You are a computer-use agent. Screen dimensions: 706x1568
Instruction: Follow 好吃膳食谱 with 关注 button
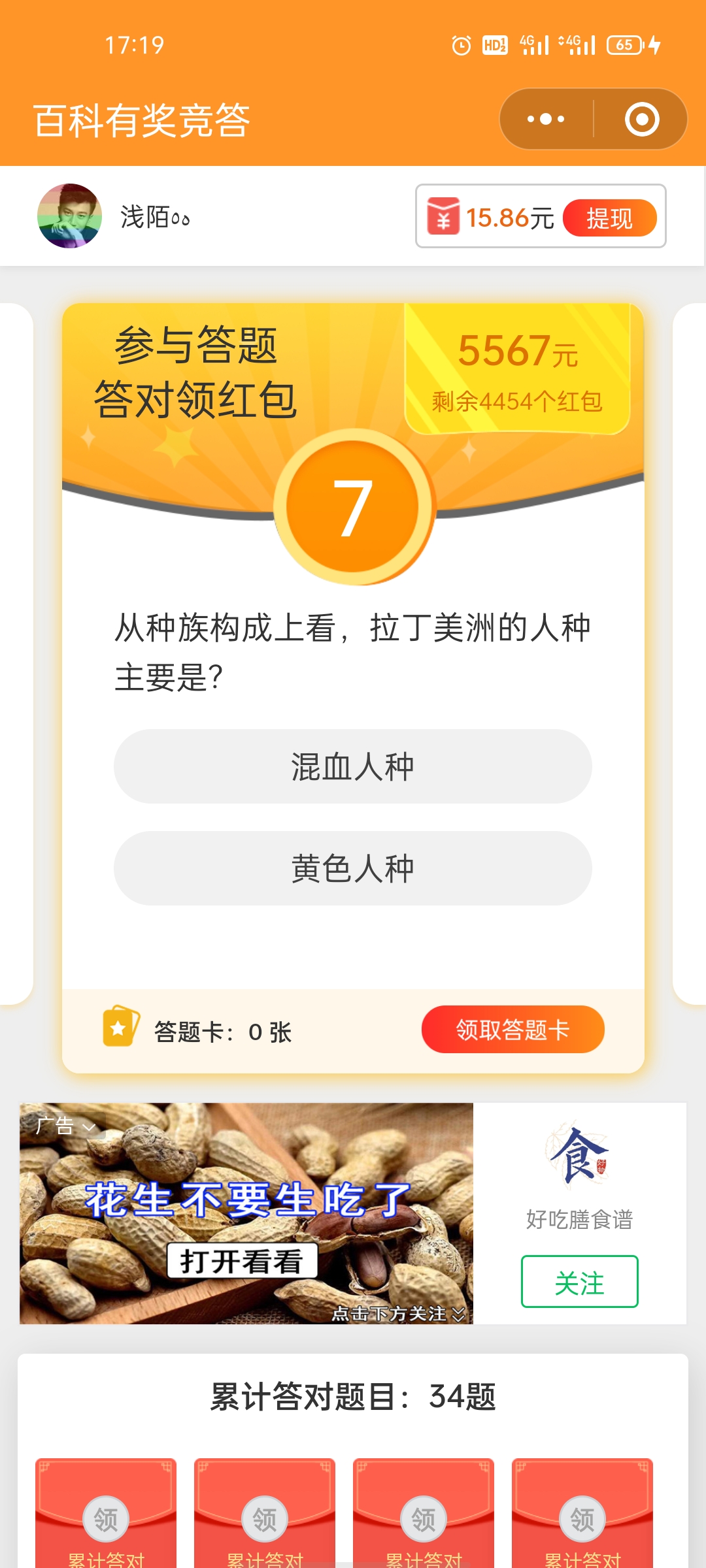pyautogui.click(x=579, y=1282)
